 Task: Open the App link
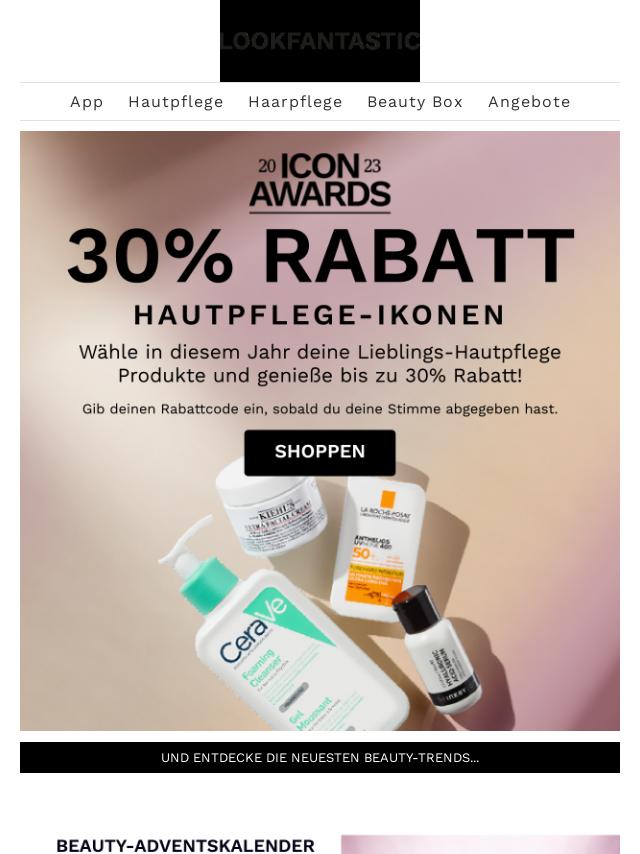pos(87,102)
